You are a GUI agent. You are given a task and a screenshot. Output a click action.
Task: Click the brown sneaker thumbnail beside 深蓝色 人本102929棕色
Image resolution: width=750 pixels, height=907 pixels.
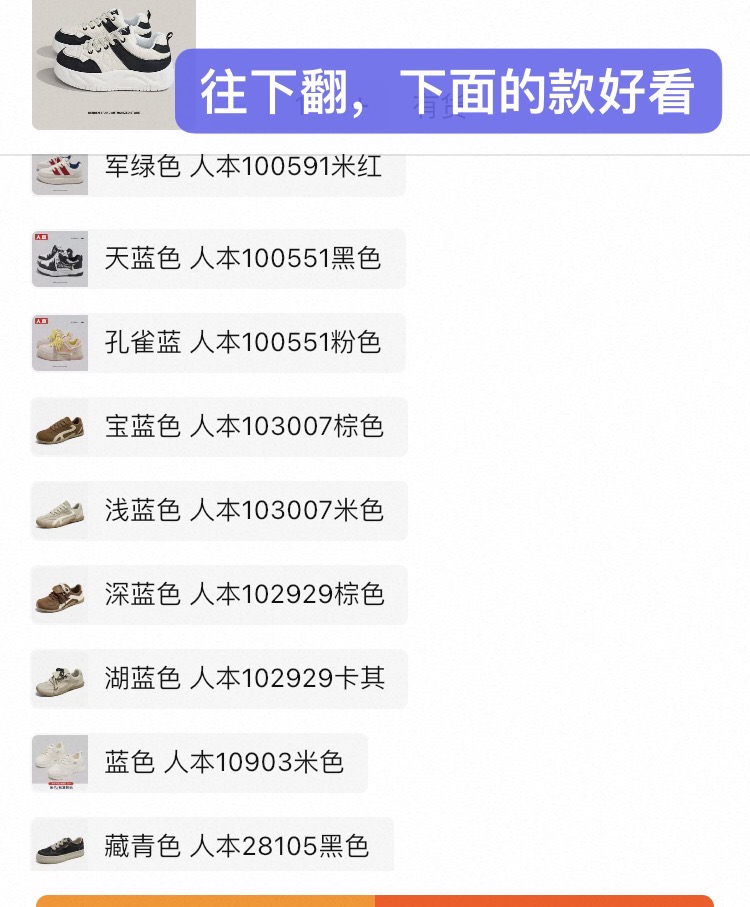tap(60, 594)
